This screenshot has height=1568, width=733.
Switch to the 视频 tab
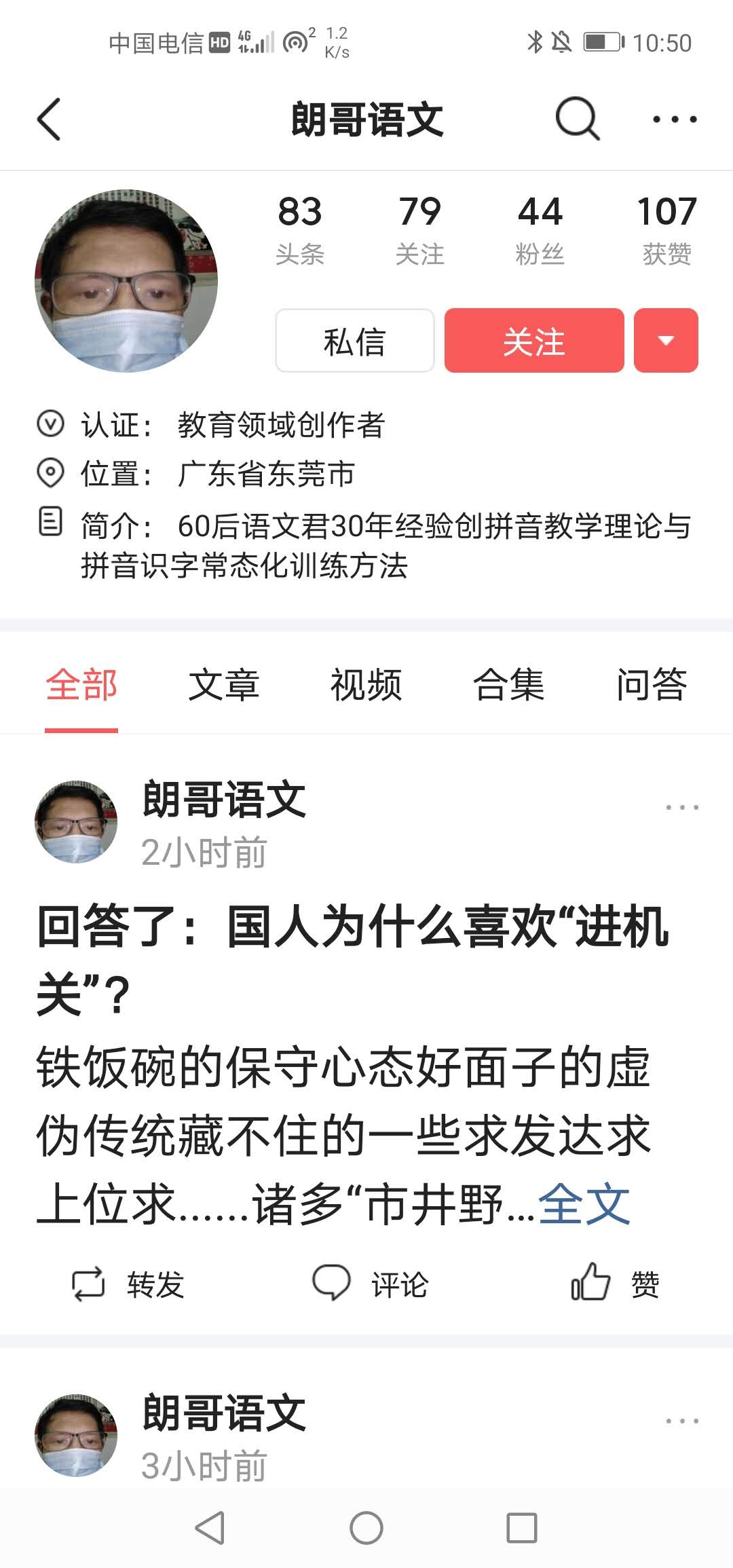coord(366,686)
